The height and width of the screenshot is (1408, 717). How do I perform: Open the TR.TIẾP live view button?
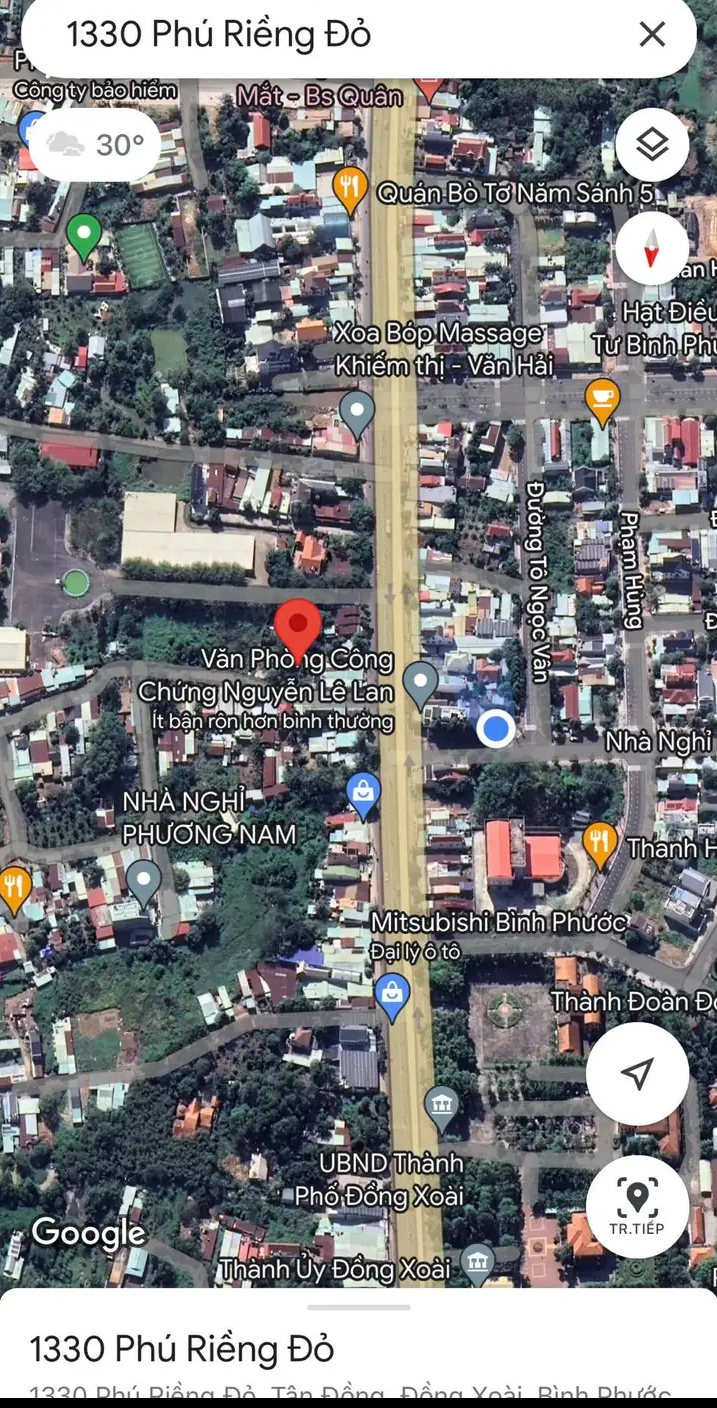637,1207
